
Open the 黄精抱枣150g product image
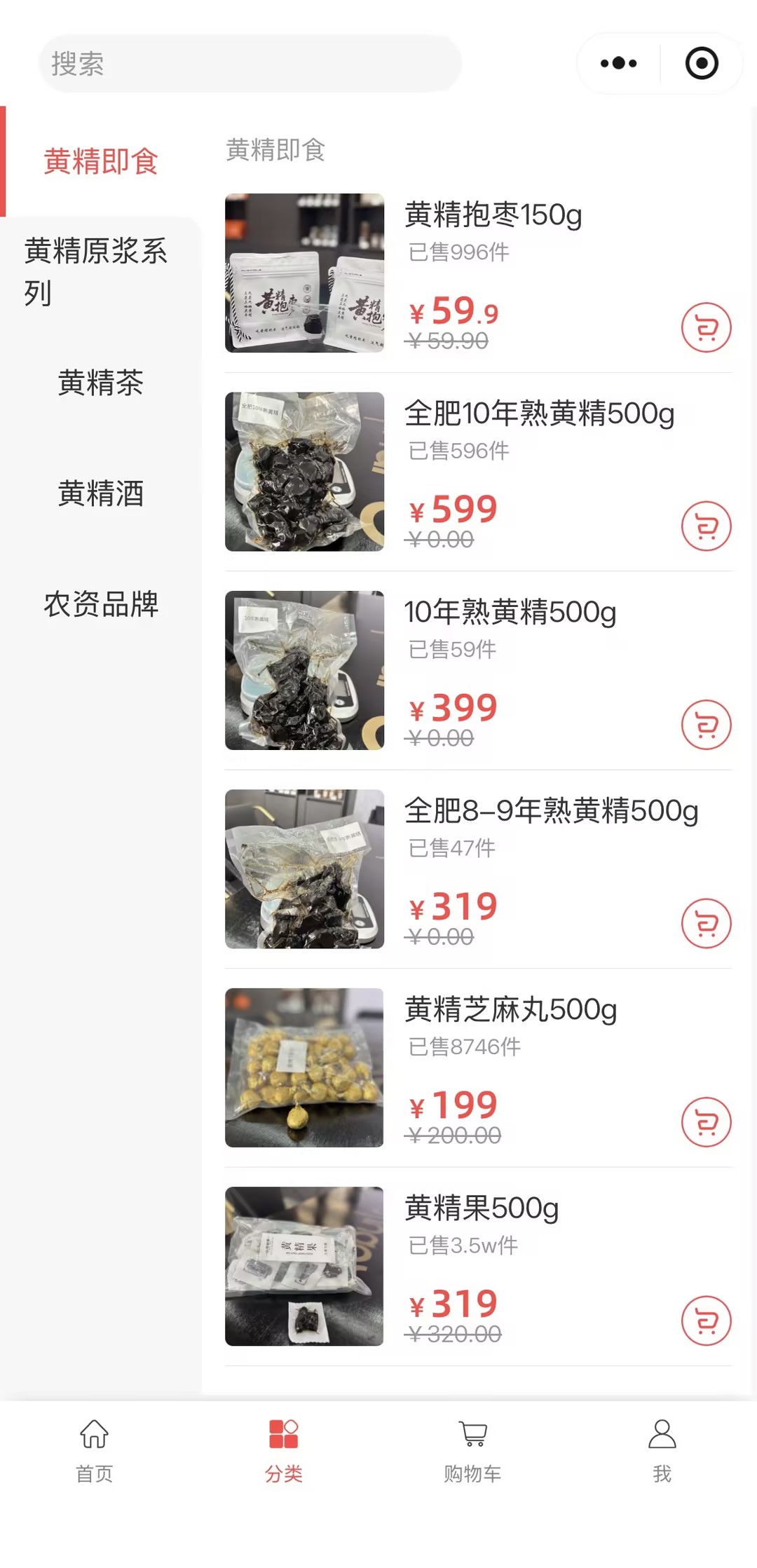click(304, 273)
